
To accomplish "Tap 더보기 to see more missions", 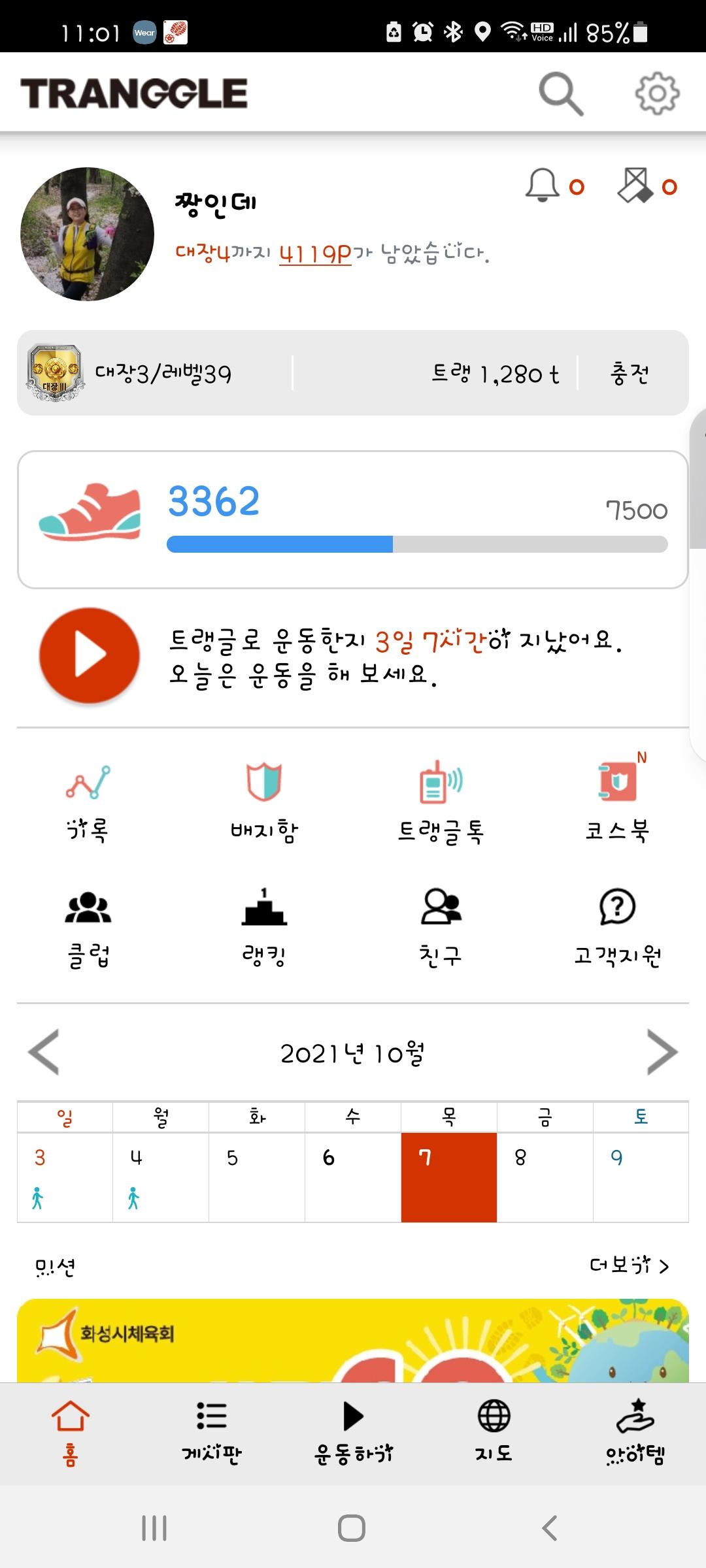I will click(x=629, y=1266).
